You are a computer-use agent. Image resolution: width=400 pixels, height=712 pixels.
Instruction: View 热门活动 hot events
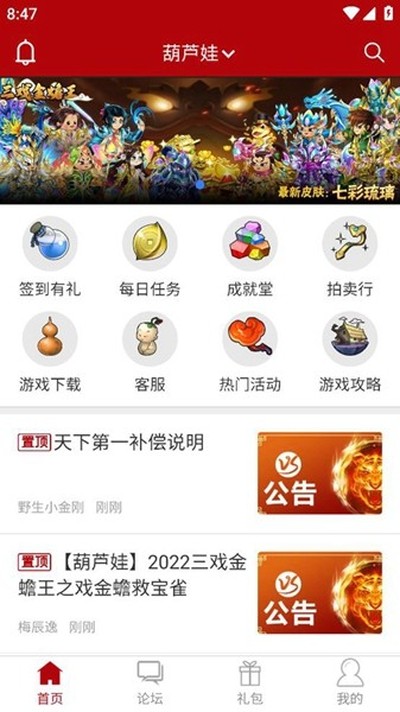(250, 353)
